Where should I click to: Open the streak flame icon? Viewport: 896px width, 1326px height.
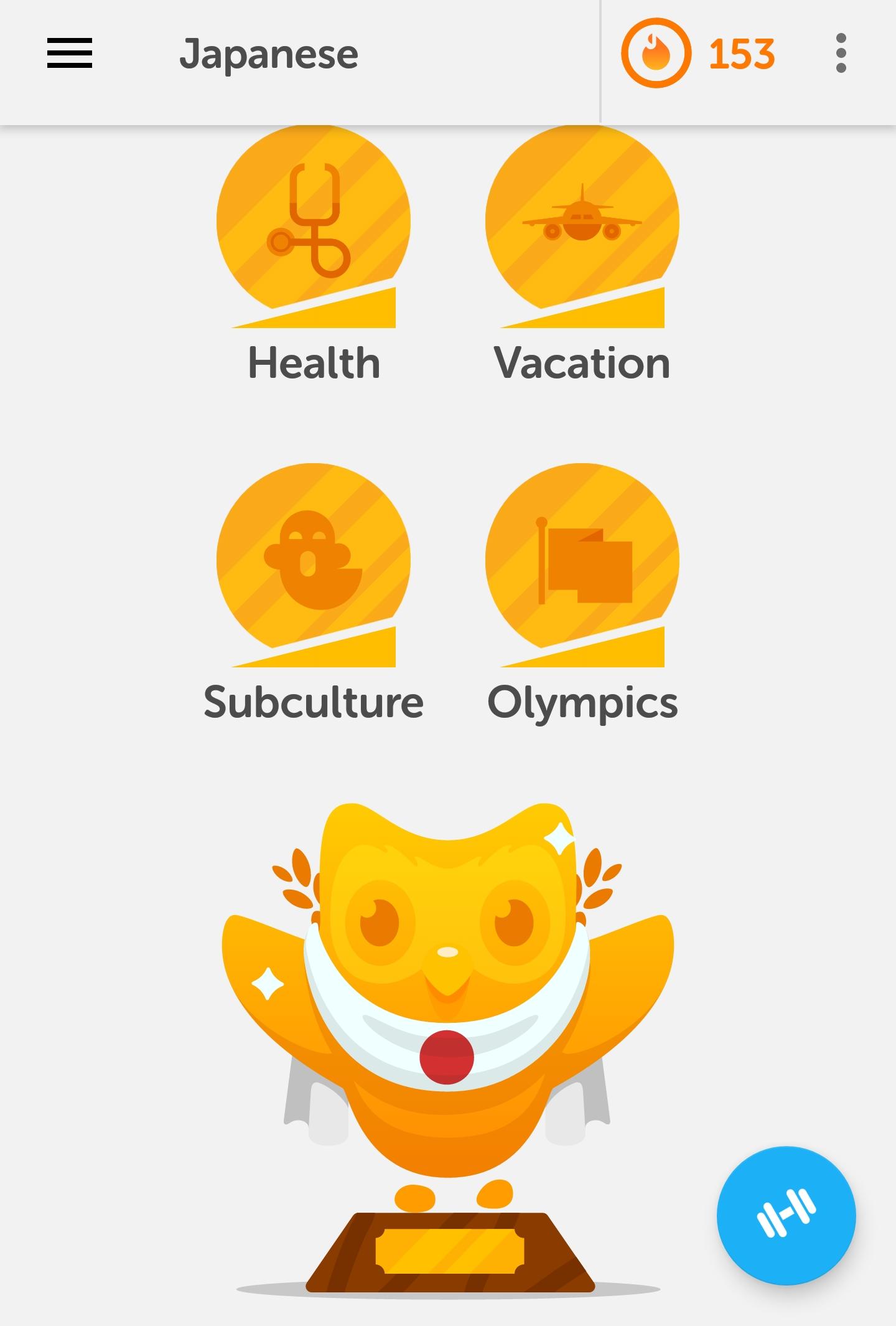coord(656,54)
